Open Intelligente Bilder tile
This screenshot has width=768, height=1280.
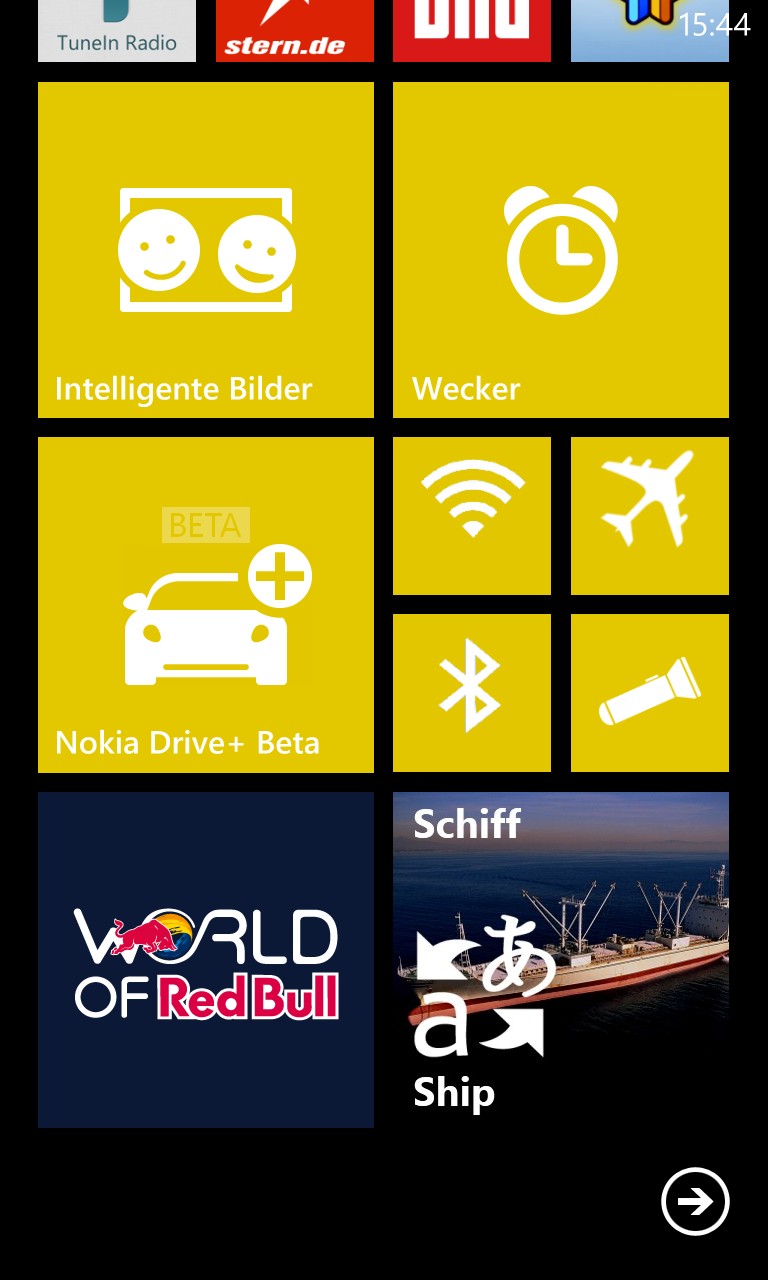(x=206, y=250)
